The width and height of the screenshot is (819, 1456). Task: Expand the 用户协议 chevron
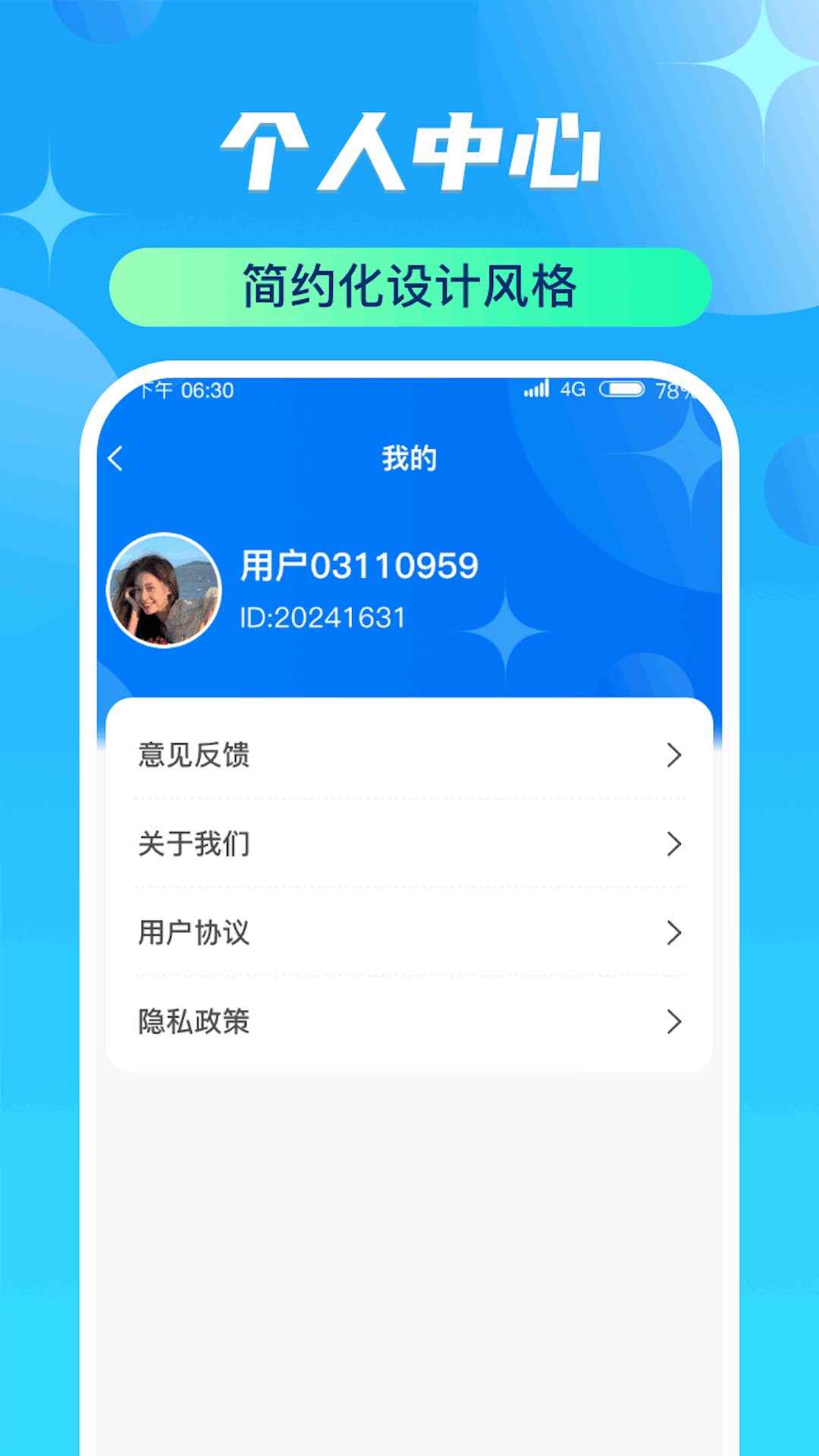(x=673, y=934)
